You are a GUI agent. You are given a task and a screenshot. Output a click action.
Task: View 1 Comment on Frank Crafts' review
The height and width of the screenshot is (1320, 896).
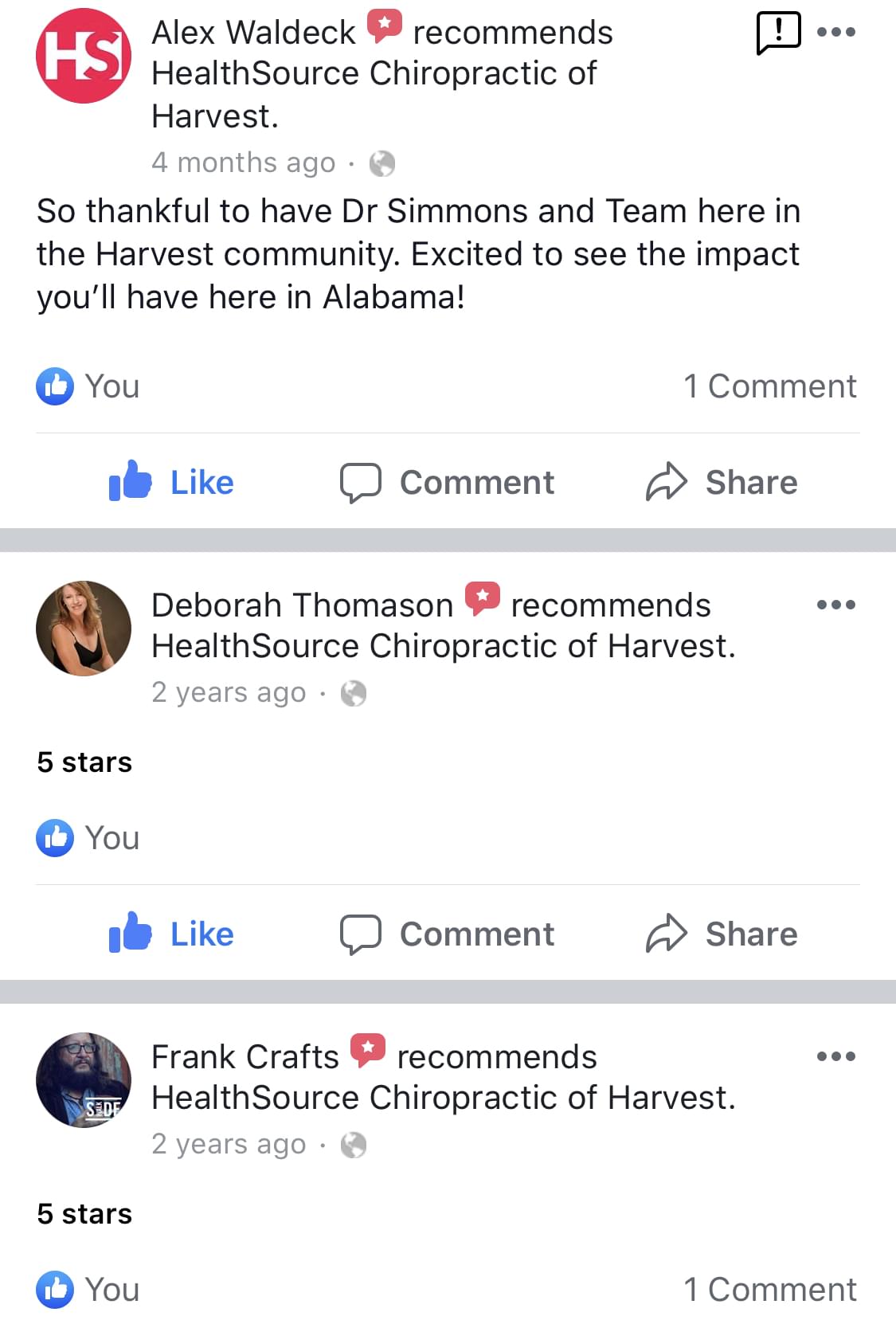(x=769, y=1289)
